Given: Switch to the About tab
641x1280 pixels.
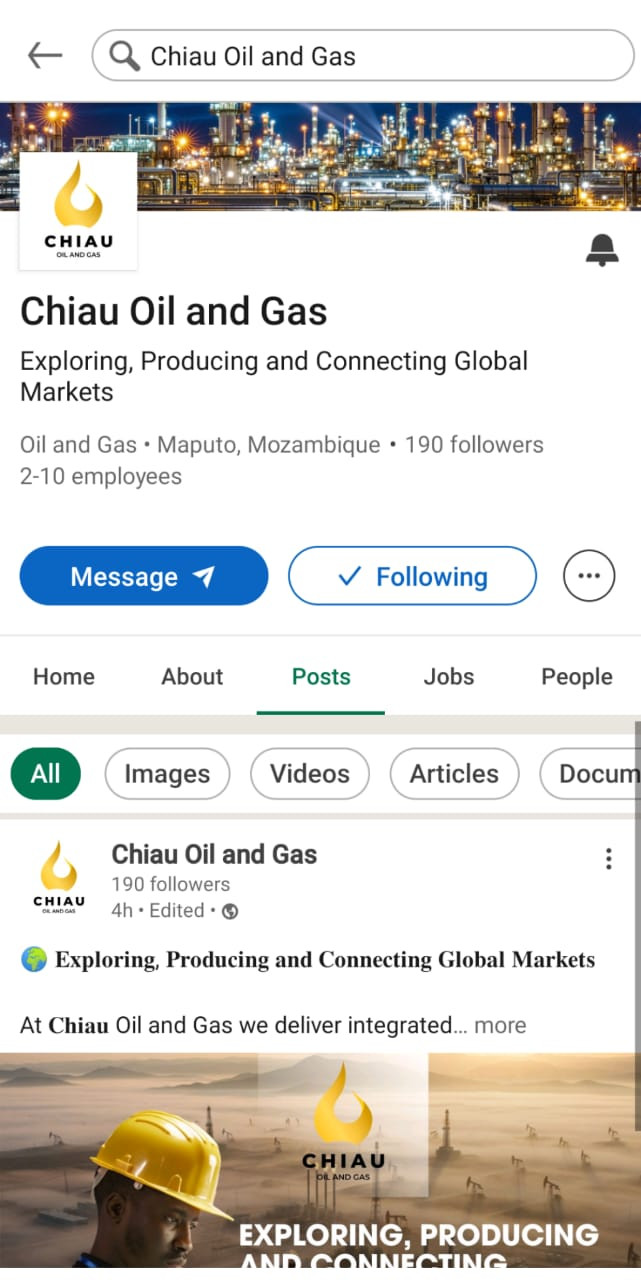Looking at the screenshot, I should (x=192, y=677).
